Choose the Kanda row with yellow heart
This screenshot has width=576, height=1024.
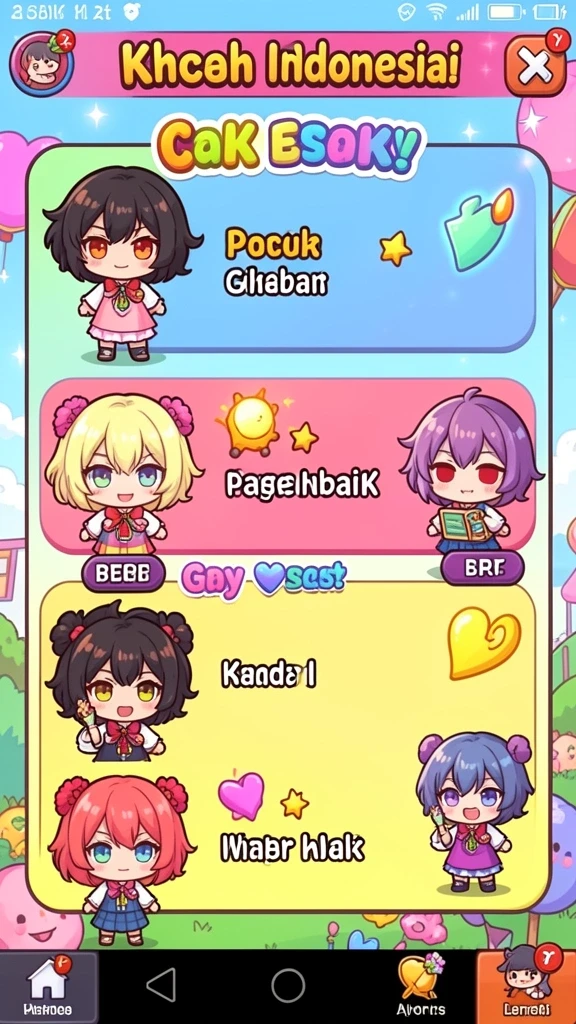[287, 673]
